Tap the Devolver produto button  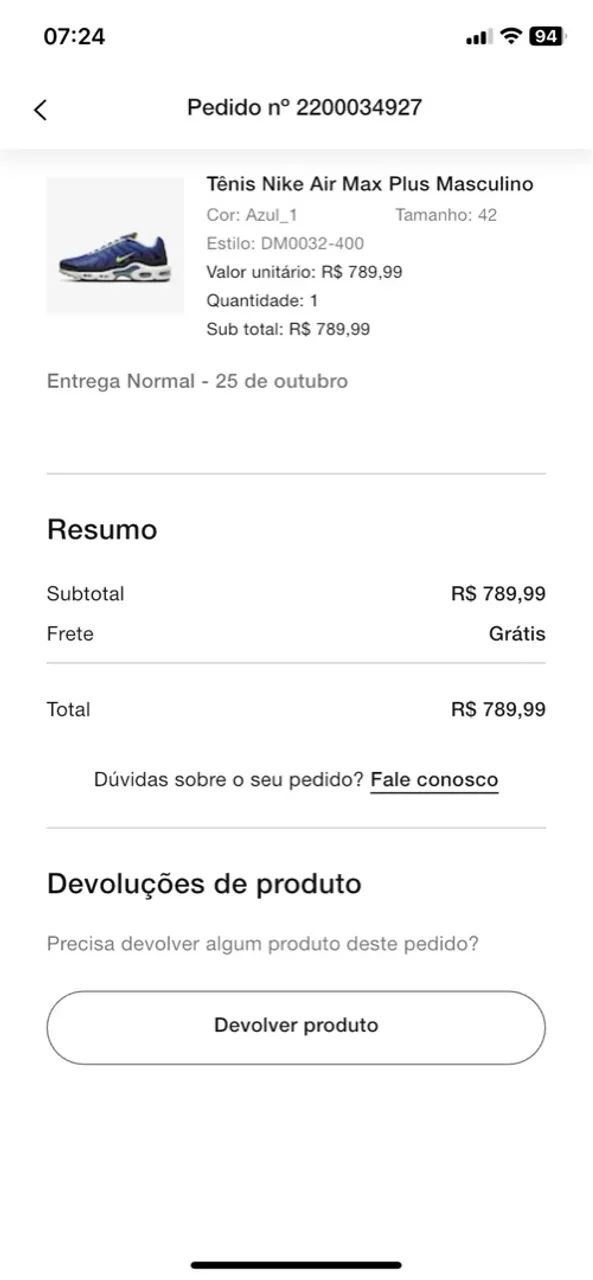[x=296, y=1027]
